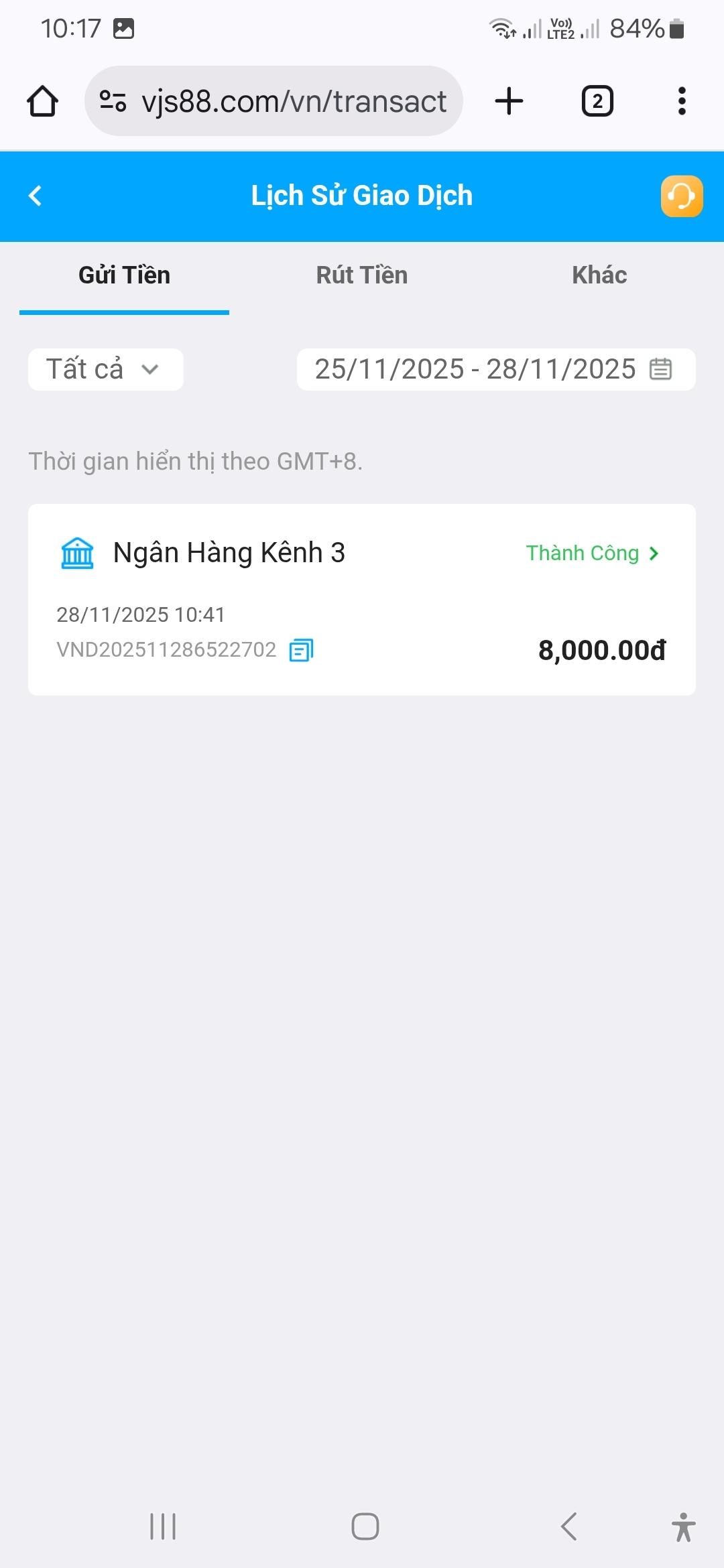
Task: Open a new browser tab
Action: (x=509, y=101)
